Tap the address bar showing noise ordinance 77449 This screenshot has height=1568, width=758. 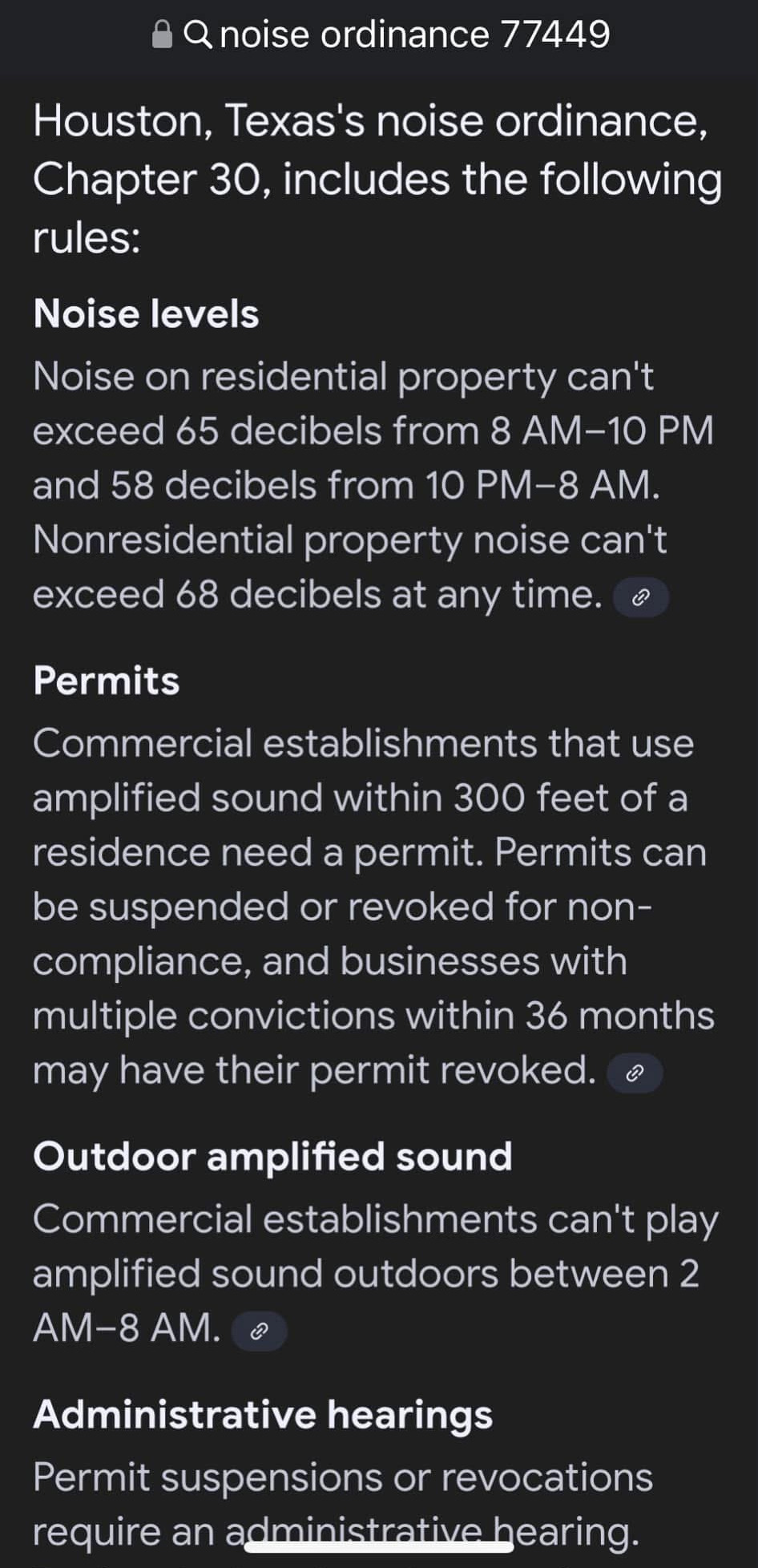coord(381,35)
